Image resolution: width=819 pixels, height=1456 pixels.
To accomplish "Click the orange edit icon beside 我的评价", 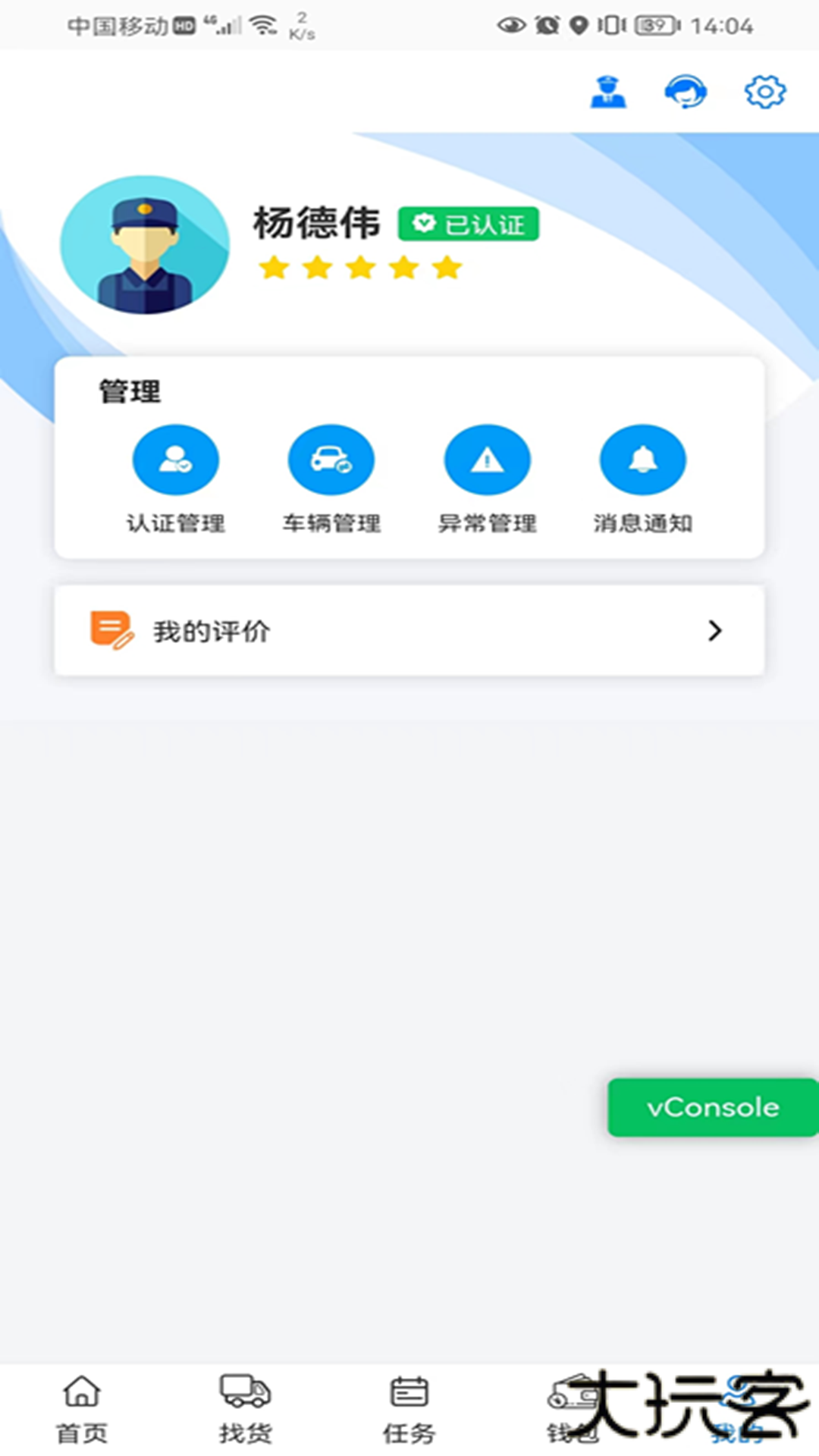I will (111, 630).
